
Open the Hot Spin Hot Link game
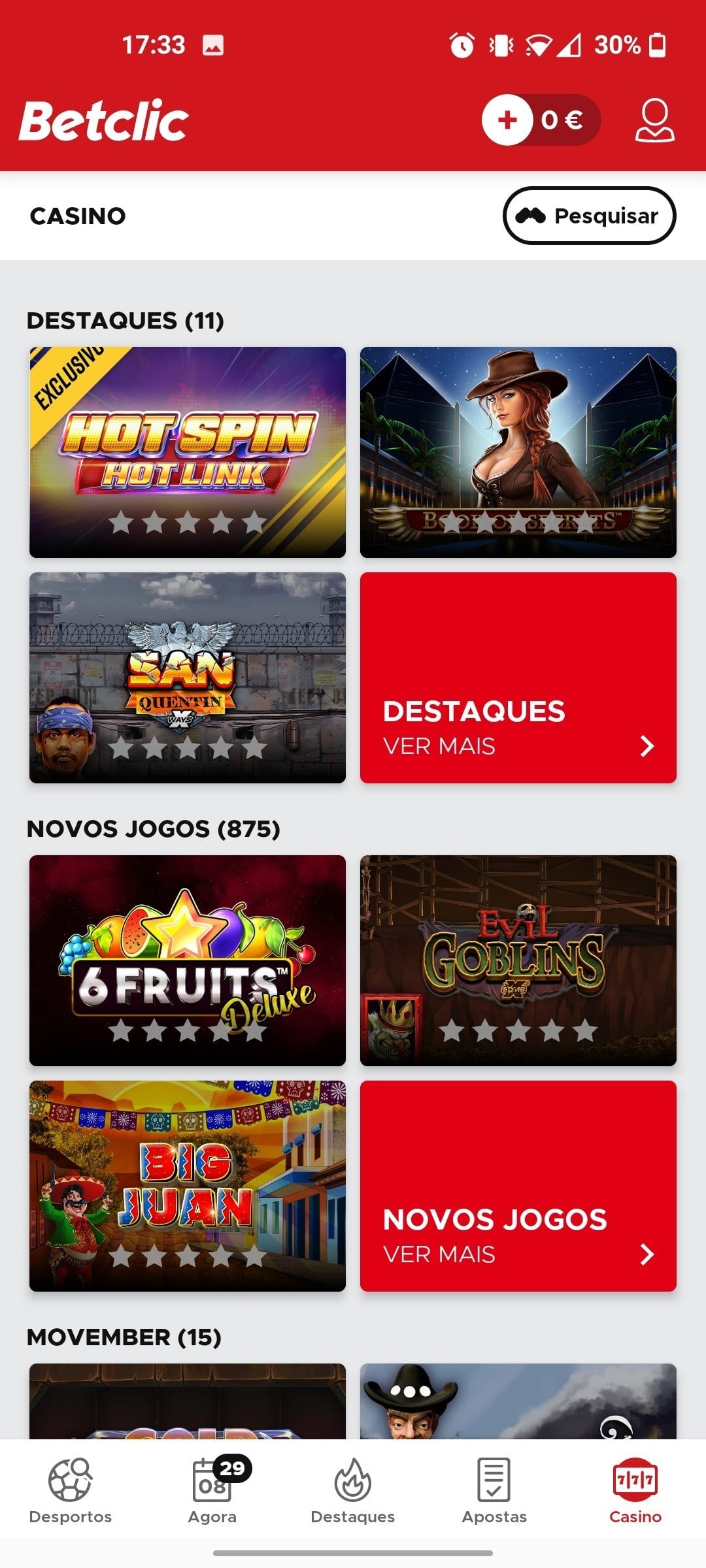click(x=187, y=451)
